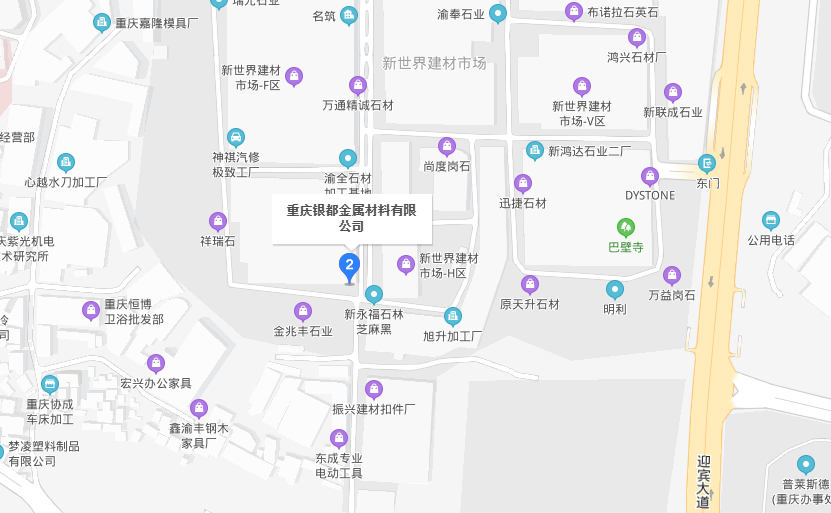Image resolution: width=831 pixels, height=513 pixels.
Task: Select the 明利 marker
Action: click(x=615, y=290)
